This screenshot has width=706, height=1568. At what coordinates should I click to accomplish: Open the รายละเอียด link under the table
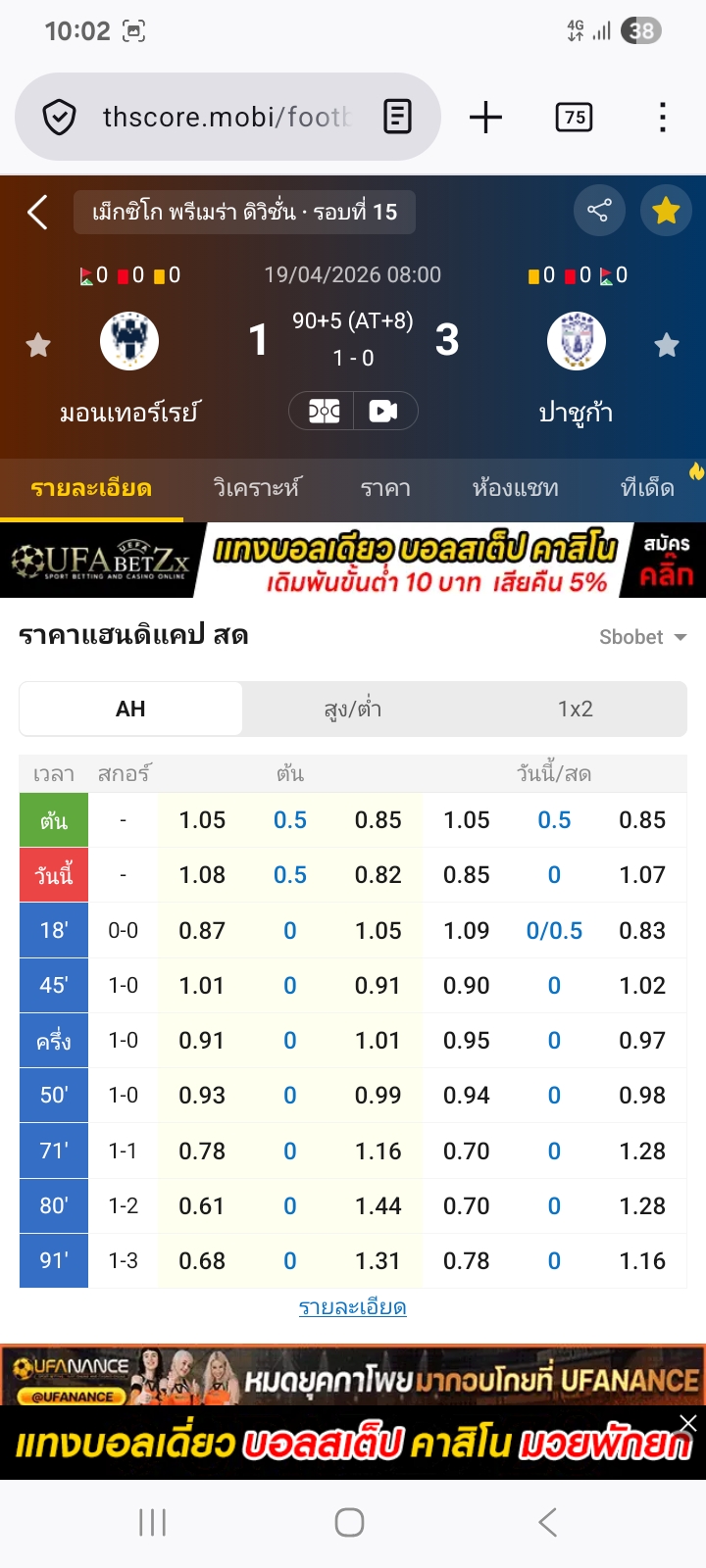[x=353, y=1307]
